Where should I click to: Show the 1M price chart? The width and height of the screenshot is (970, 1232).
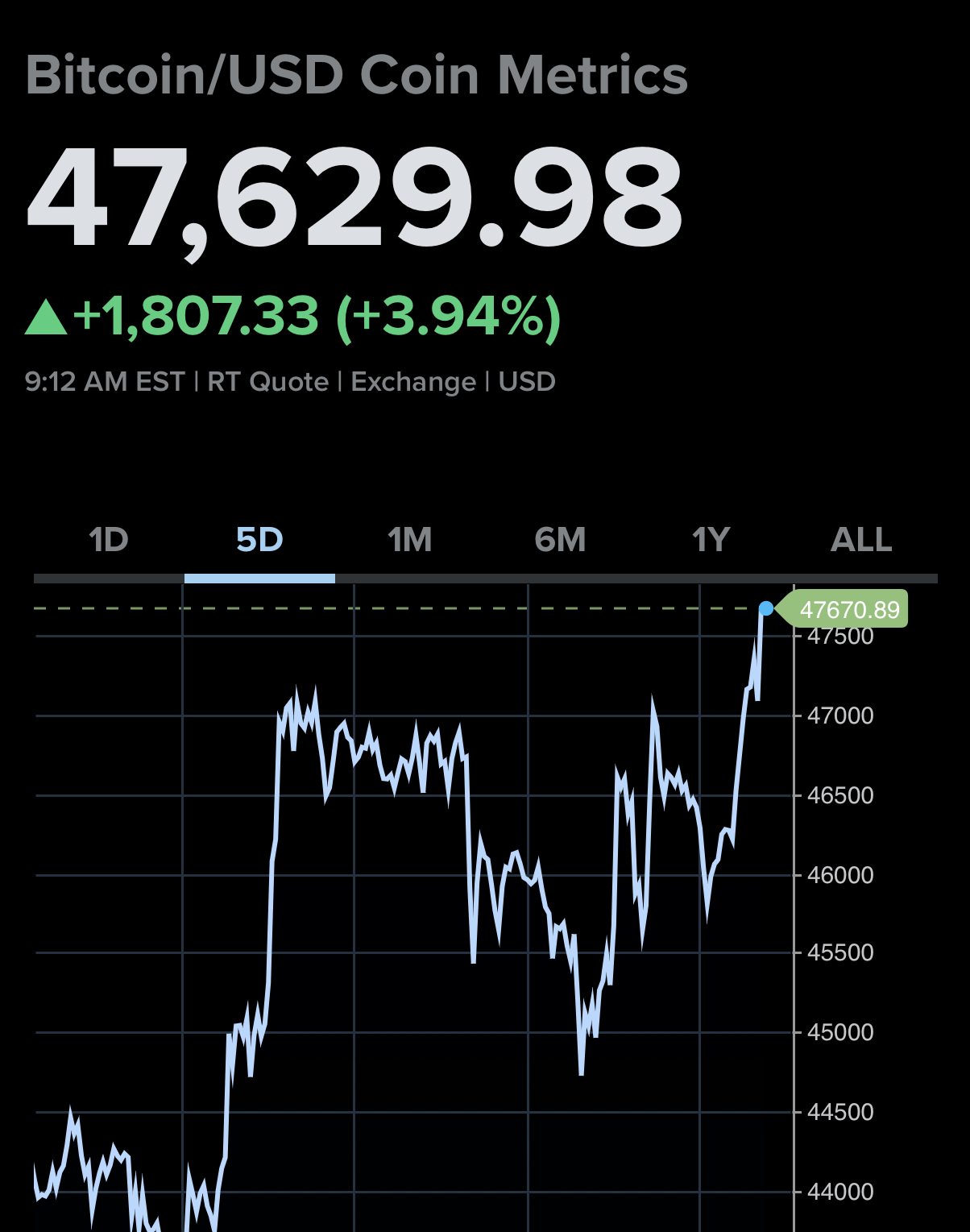click(x=409, y=540)
